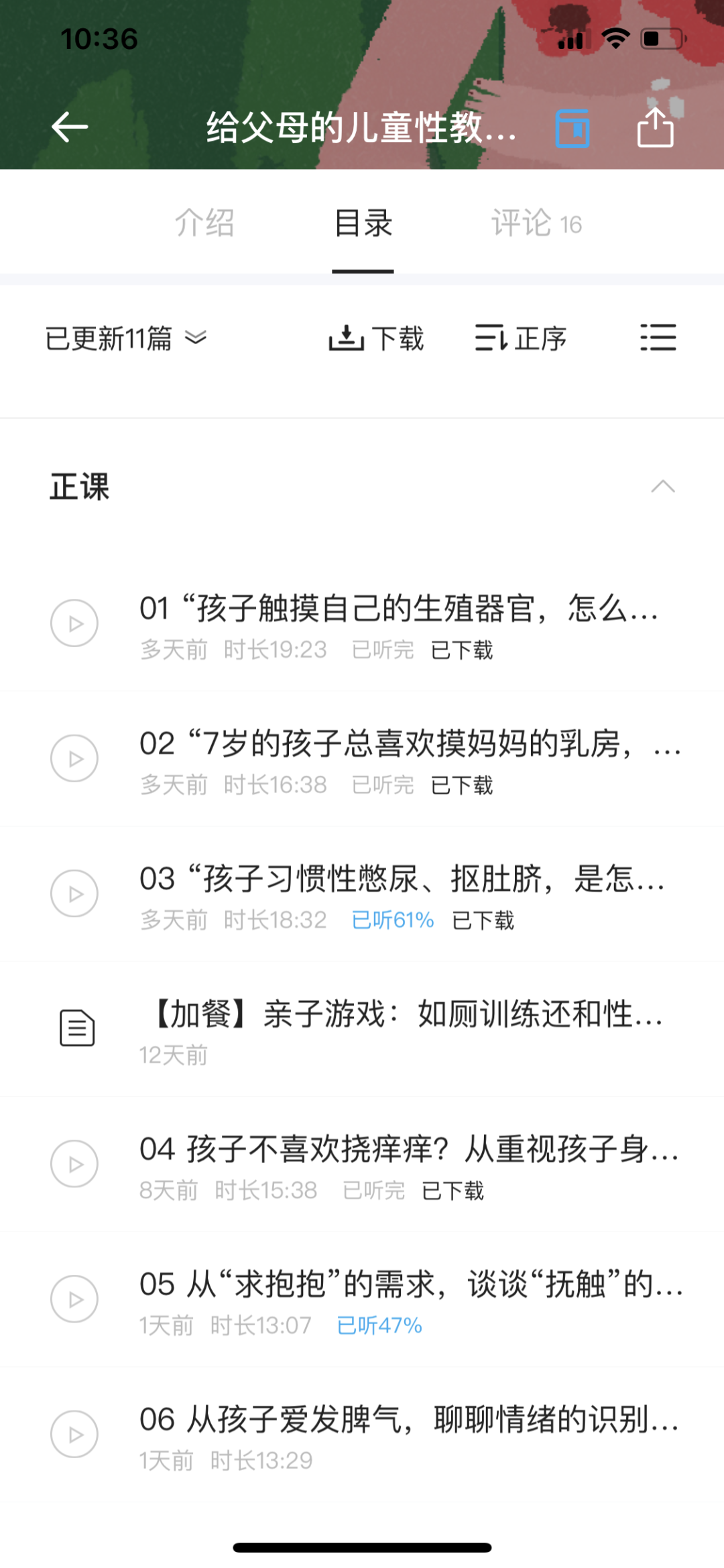This screenshot has height=1568, width=724.
Task: Toggle the 正序 sort order
Action: pyautogui.click(x=521, y=338)
